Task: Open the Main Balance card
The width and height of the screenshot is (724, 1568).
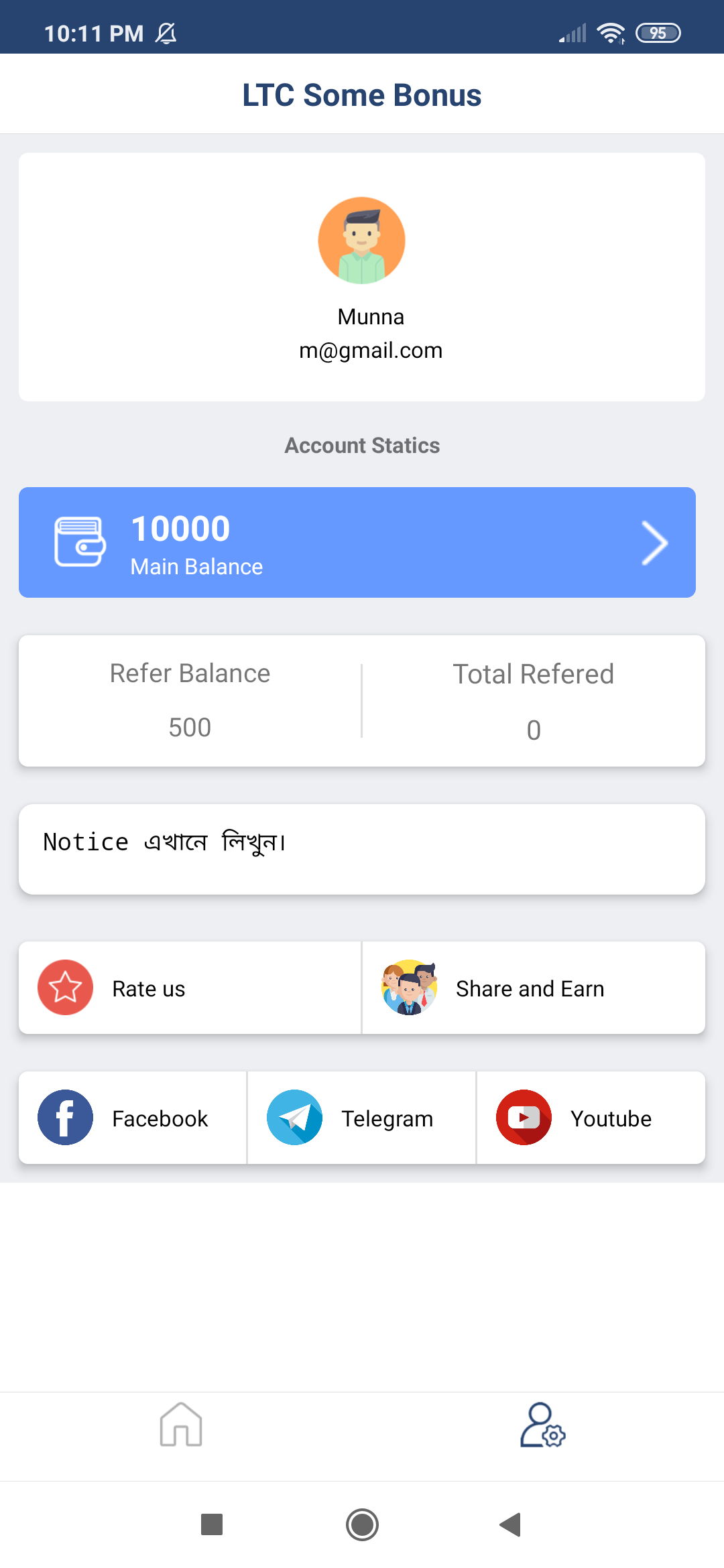Action: (357, 542)
